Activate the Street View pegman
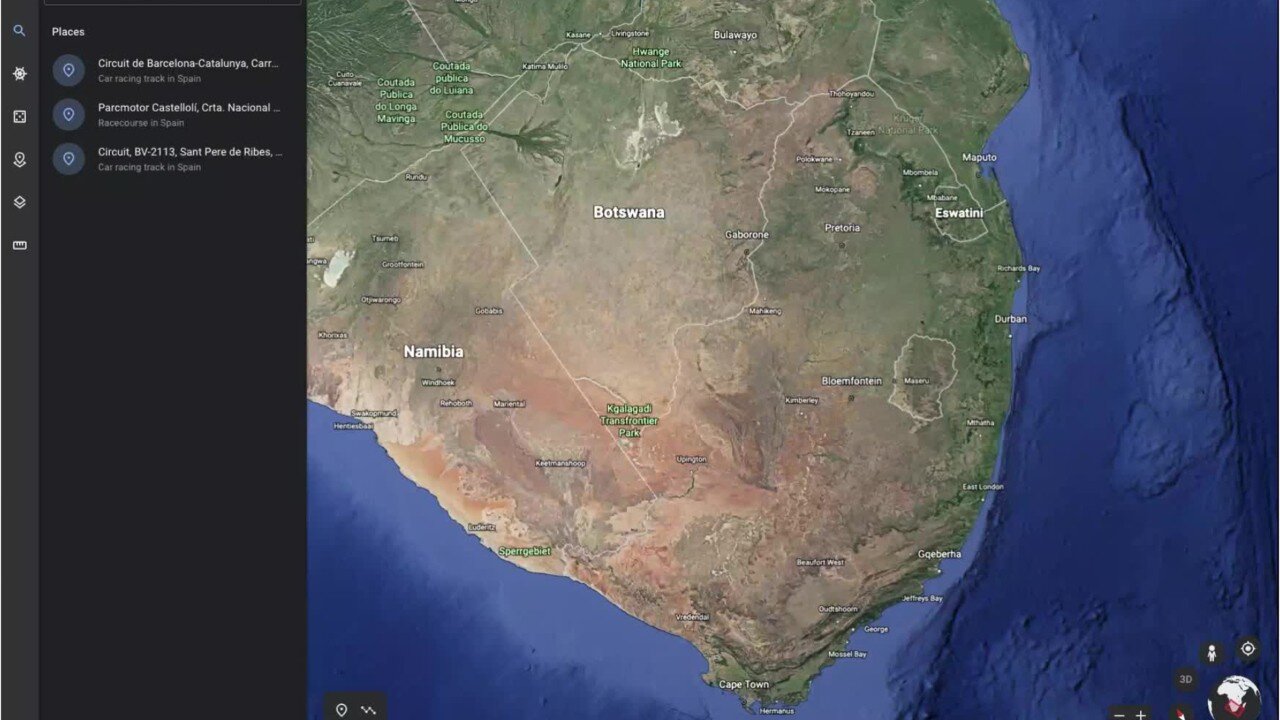This screenshot has height=720, width=1280. pyautogui.click(x=1211, y=654)
